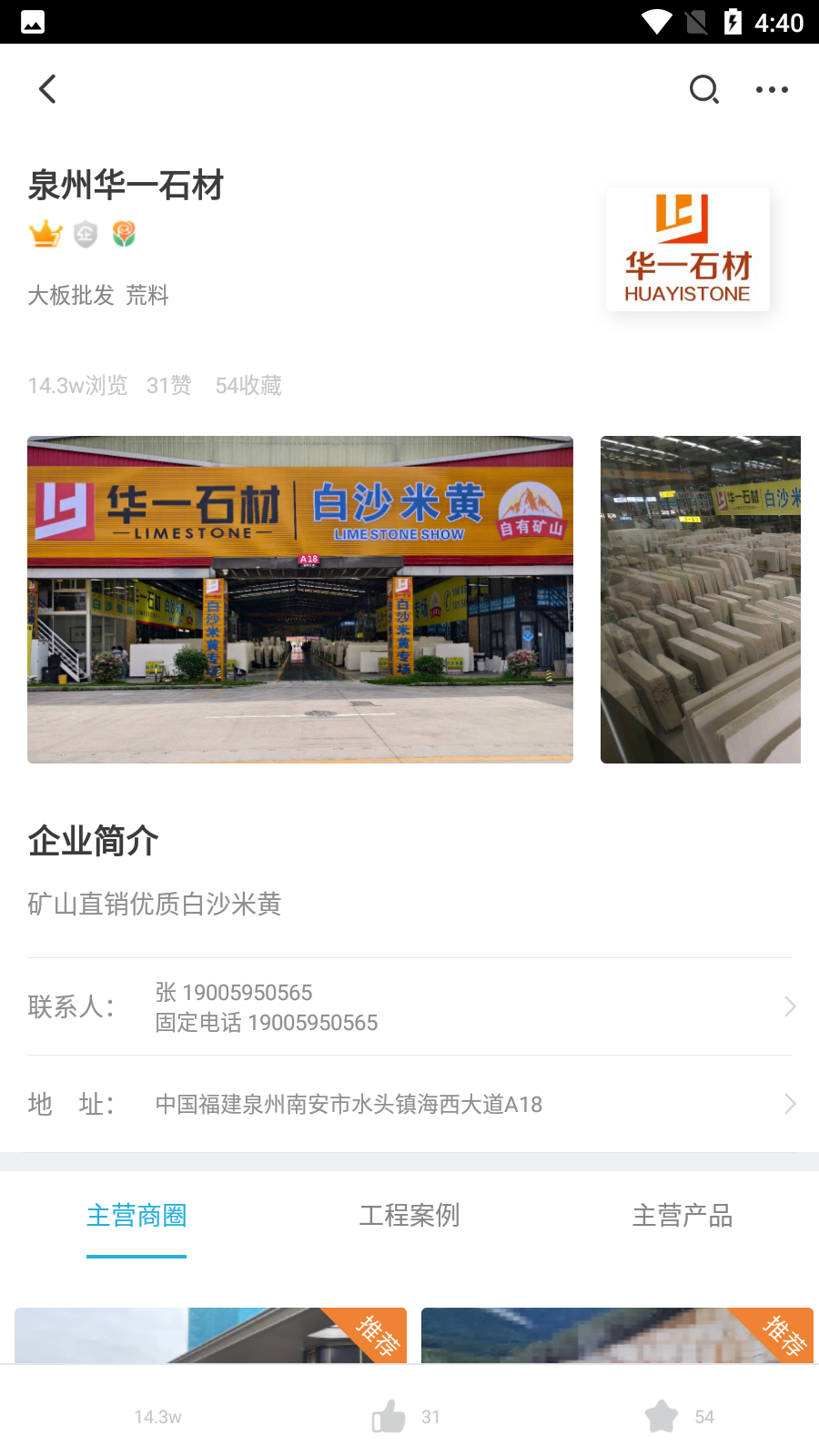Go back to the previous page
The height and width of the screenshot is (1456, 819).
[x=47, y=89]
